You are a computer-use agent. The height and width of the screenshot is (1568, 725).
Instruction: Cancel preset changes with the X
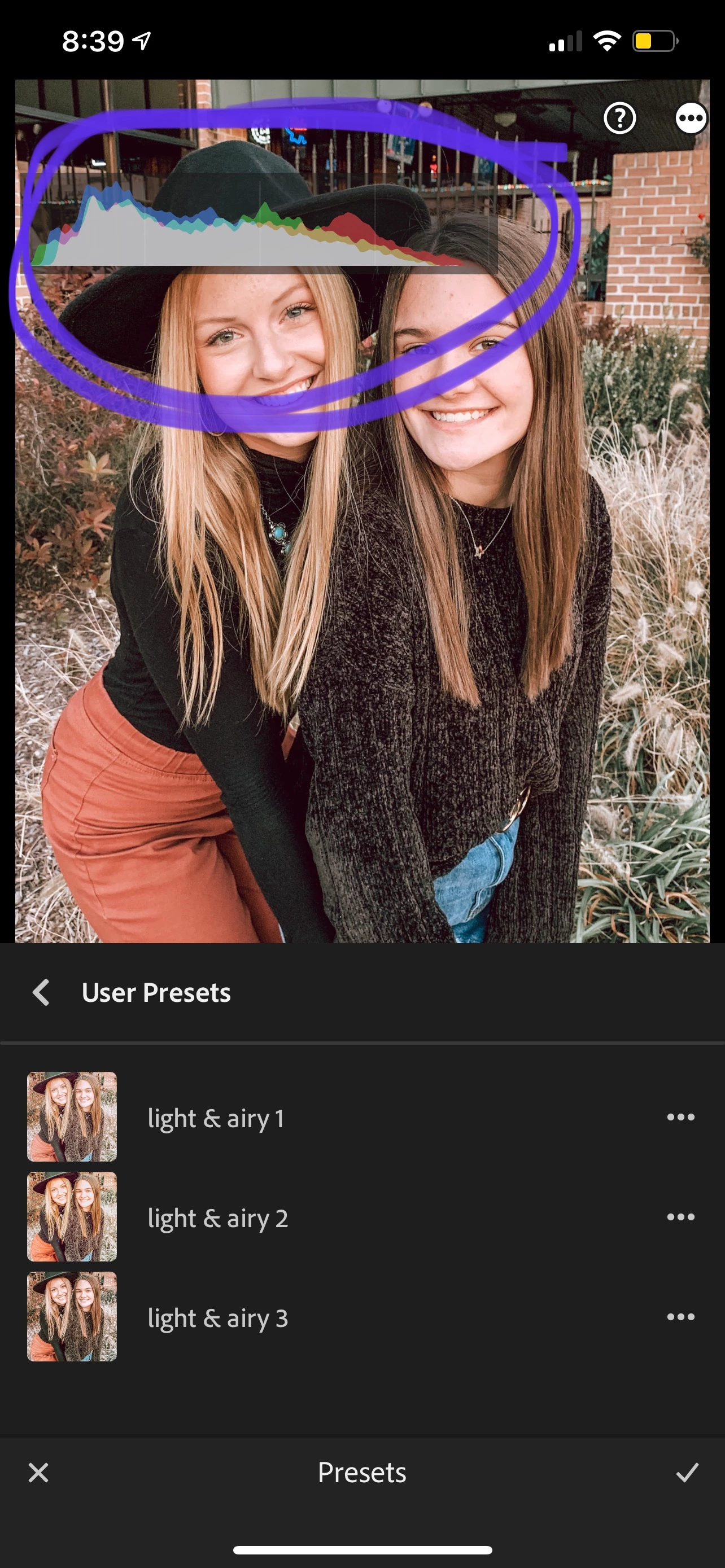coord(38,1473)
